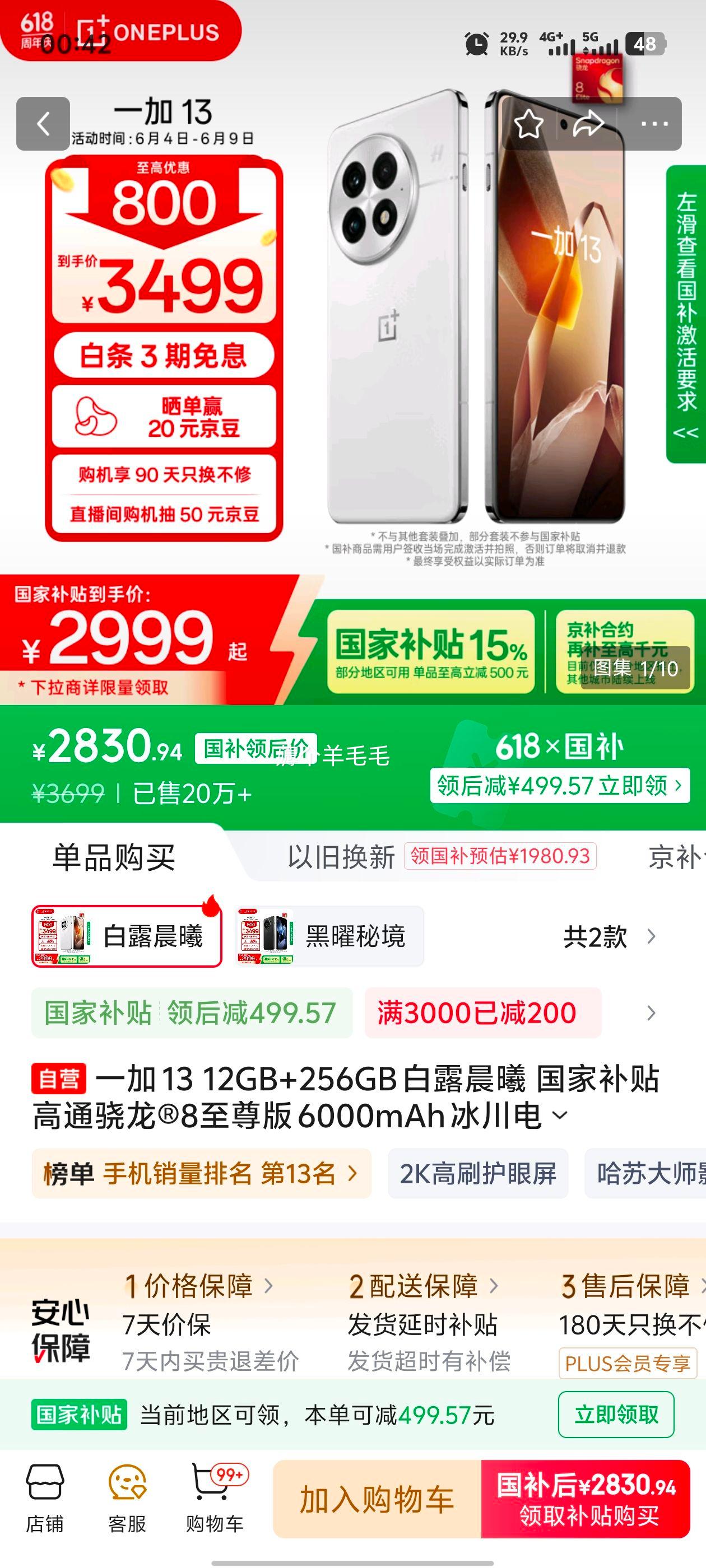The image size is (706, 1568).
Task: Share this OnePlus 13 listing
Action: [x=588, y=124]
